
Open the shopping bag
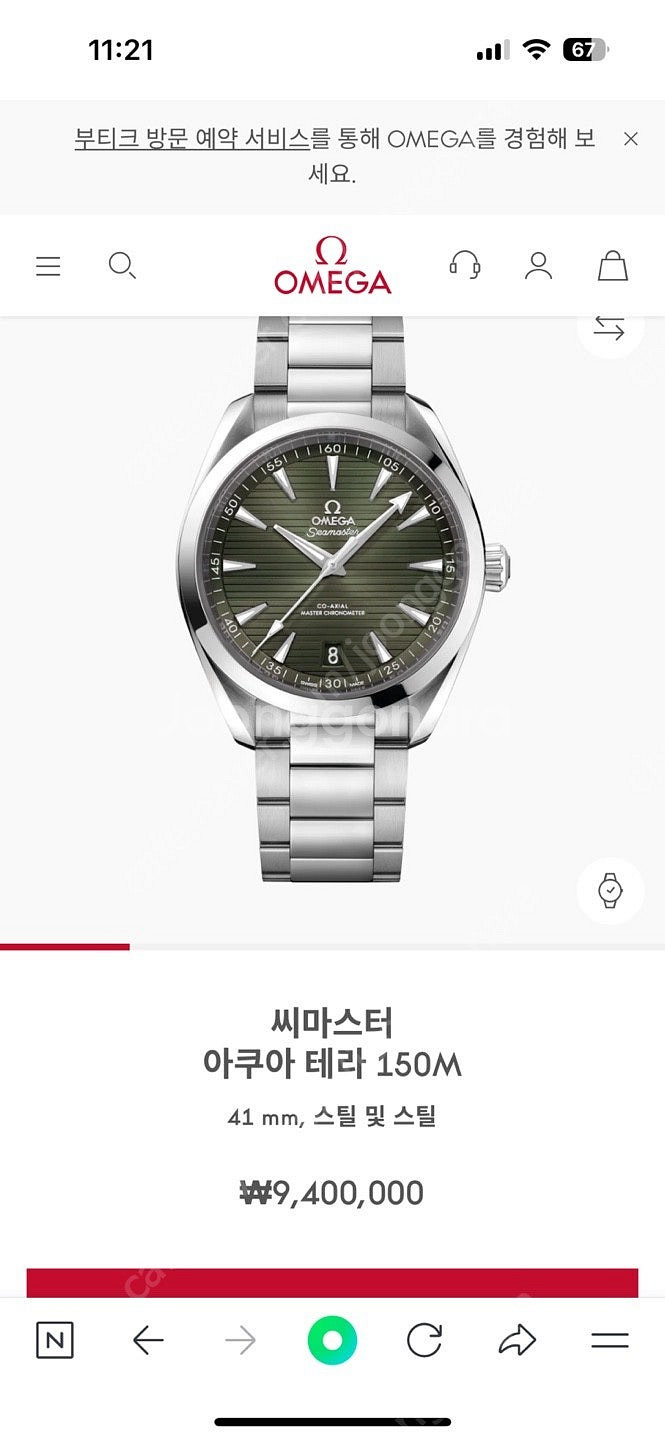[x=612, y=265]
